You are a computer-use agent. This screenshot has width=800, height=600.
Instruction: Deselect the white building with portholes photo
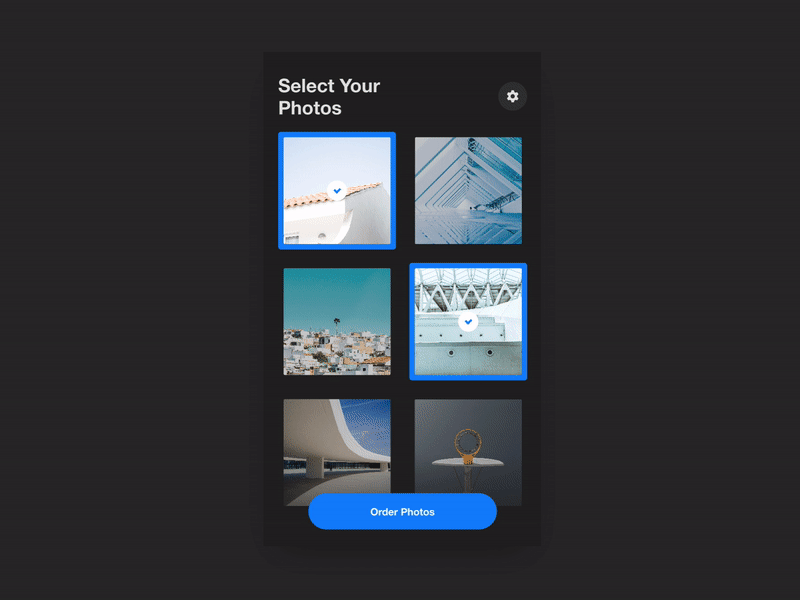(x=468, y=321)
